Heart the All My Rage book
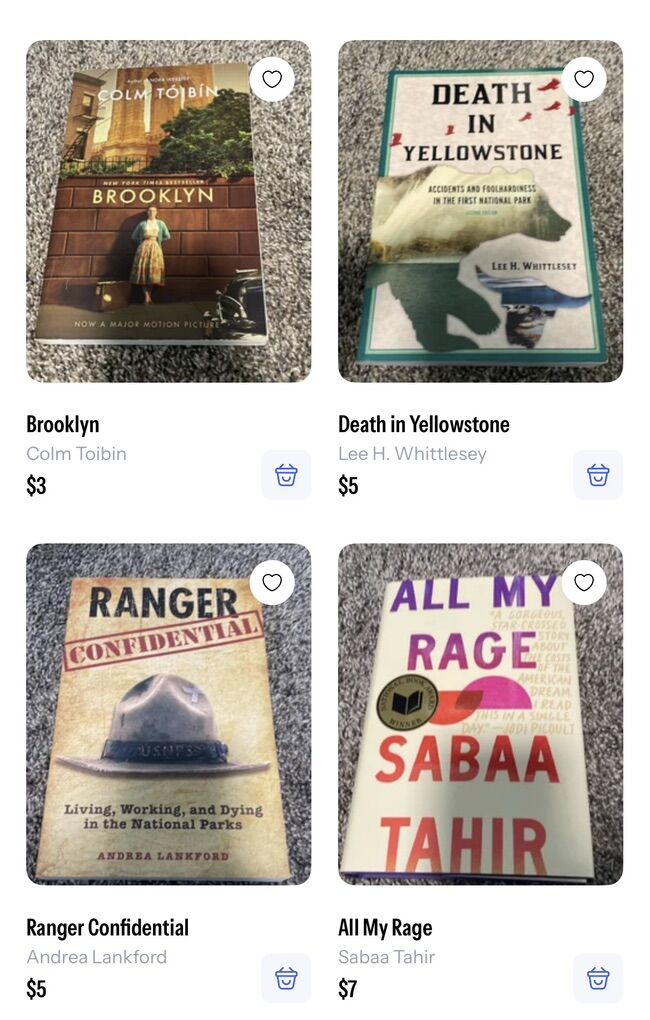 coord(584,582)
